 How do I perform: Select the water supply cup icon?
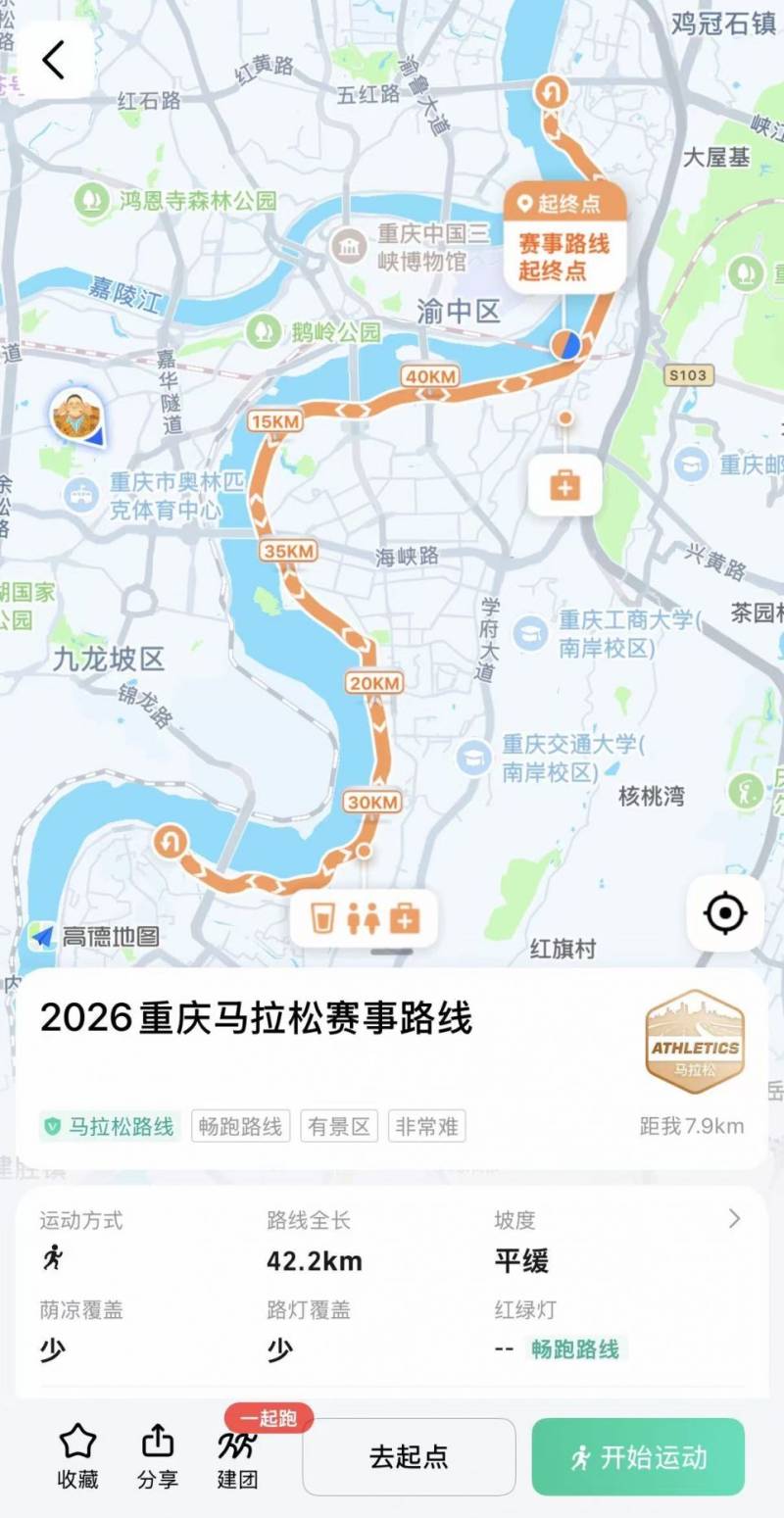tap(323, 919)
